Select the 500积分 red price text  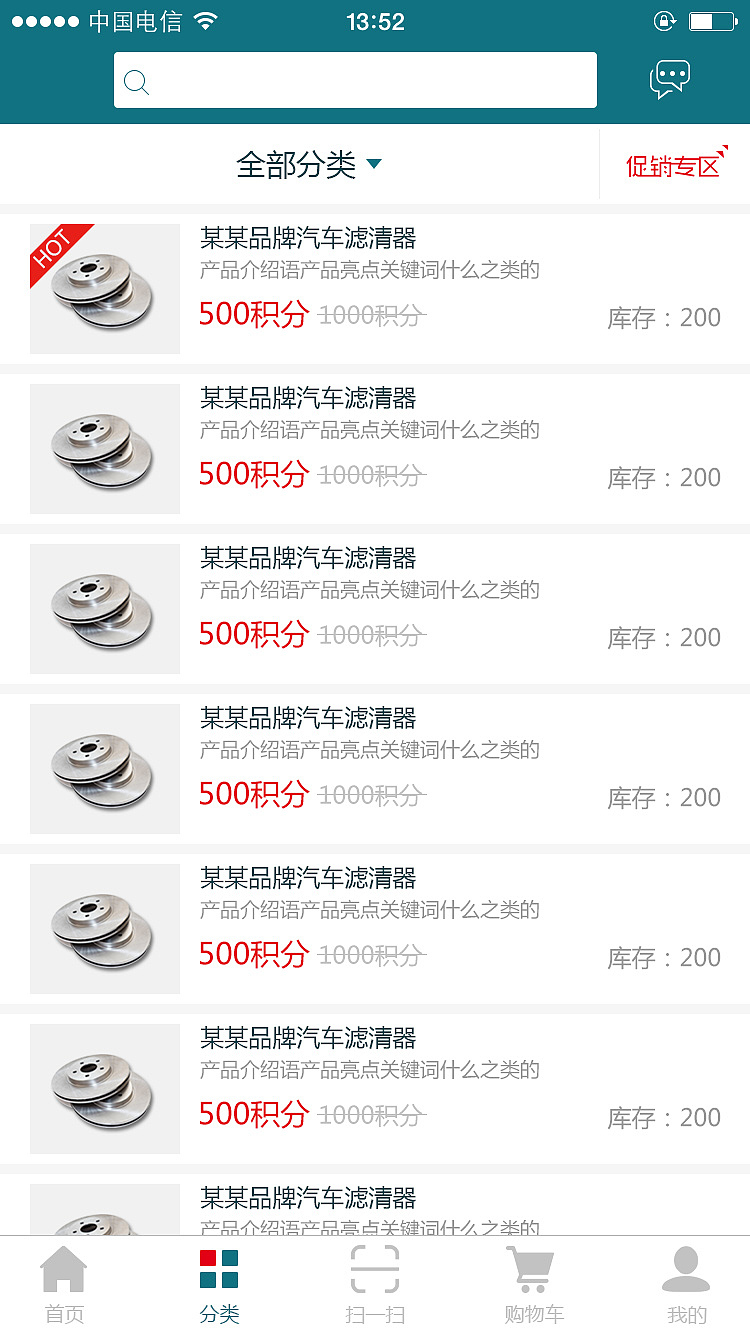253,314
